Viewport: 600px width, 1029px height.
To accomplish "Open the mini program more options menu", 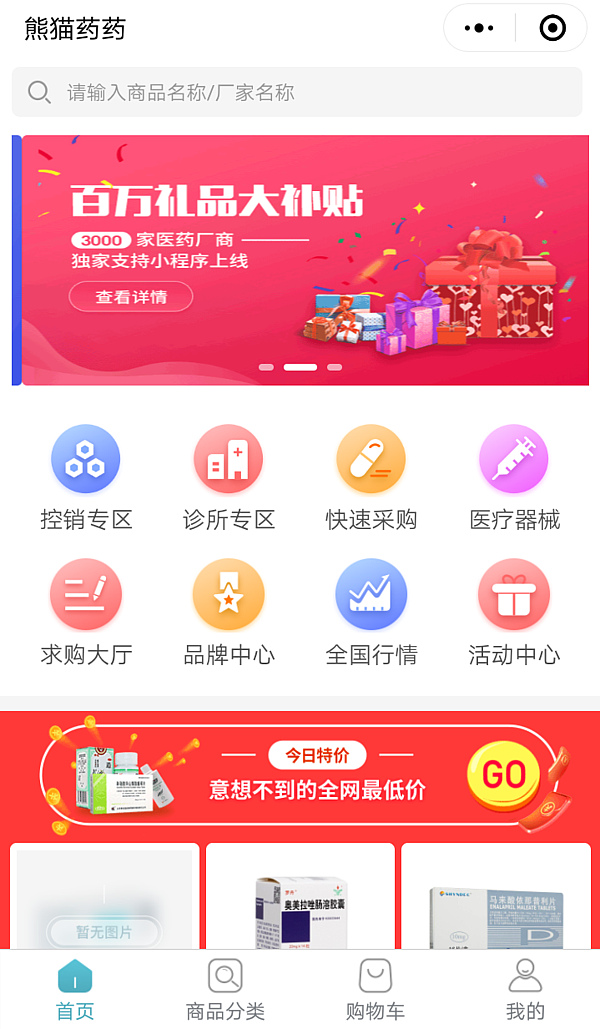I will (x=480, y=28).
